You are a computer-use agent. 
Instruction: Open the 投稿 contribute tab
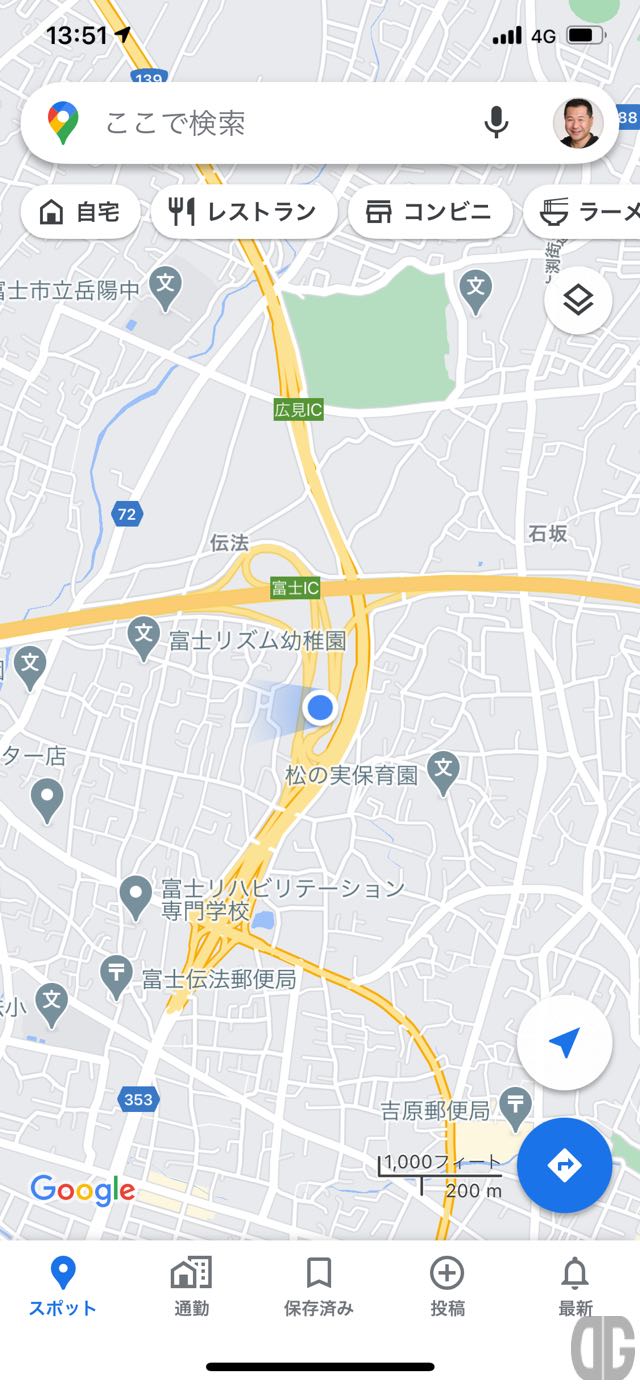coord(447,1288)
